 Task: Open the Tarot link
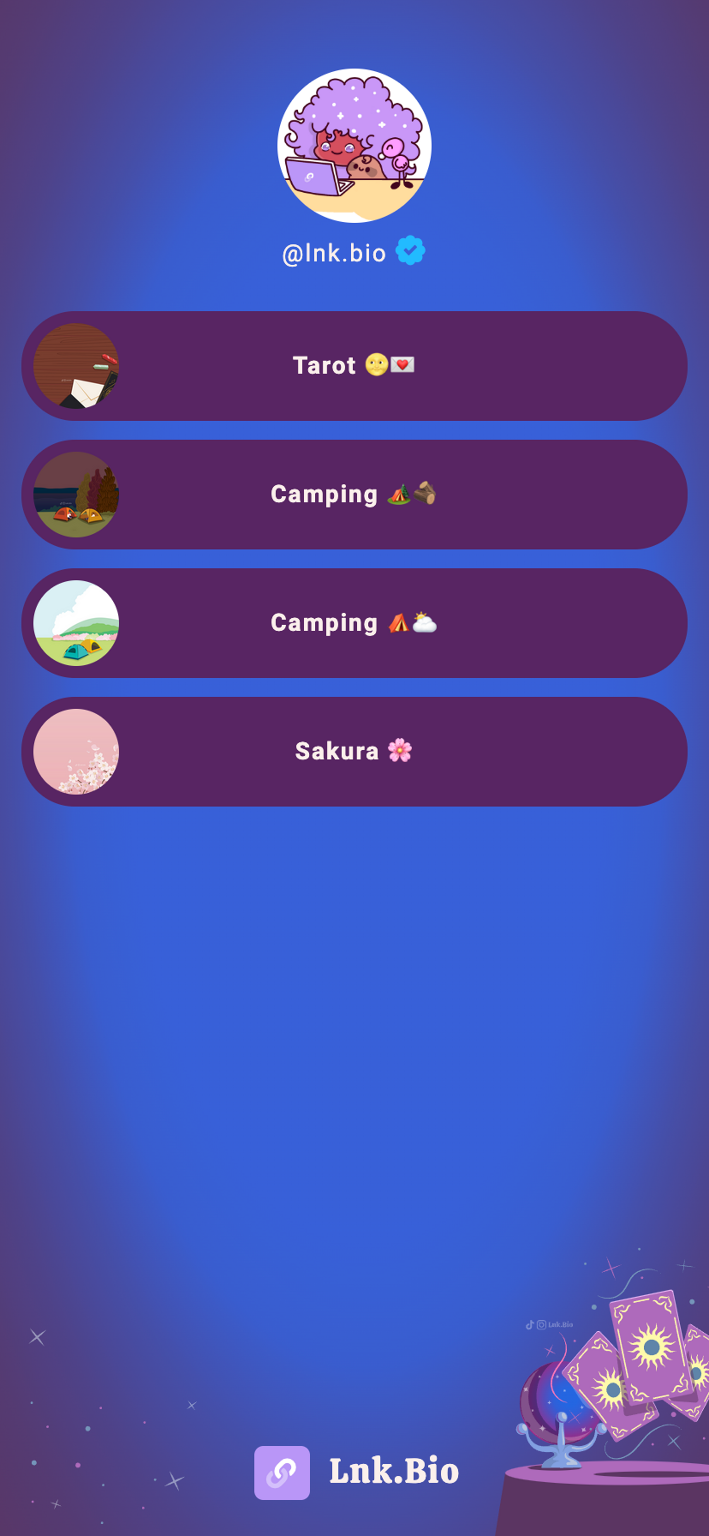354,366
